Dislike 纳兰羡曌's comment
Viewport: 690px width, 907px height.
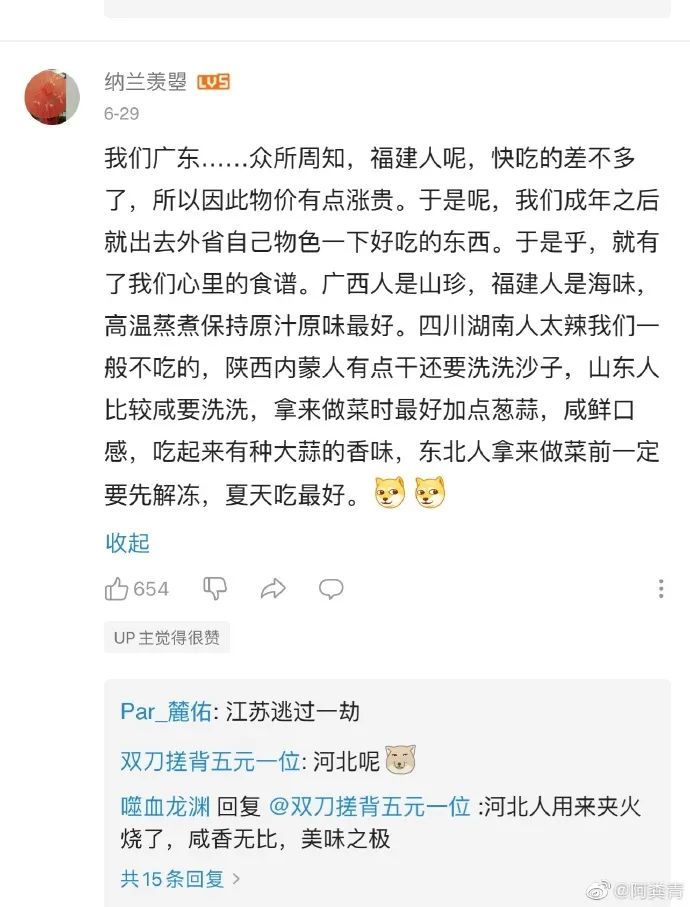click(x=215, y=589)
